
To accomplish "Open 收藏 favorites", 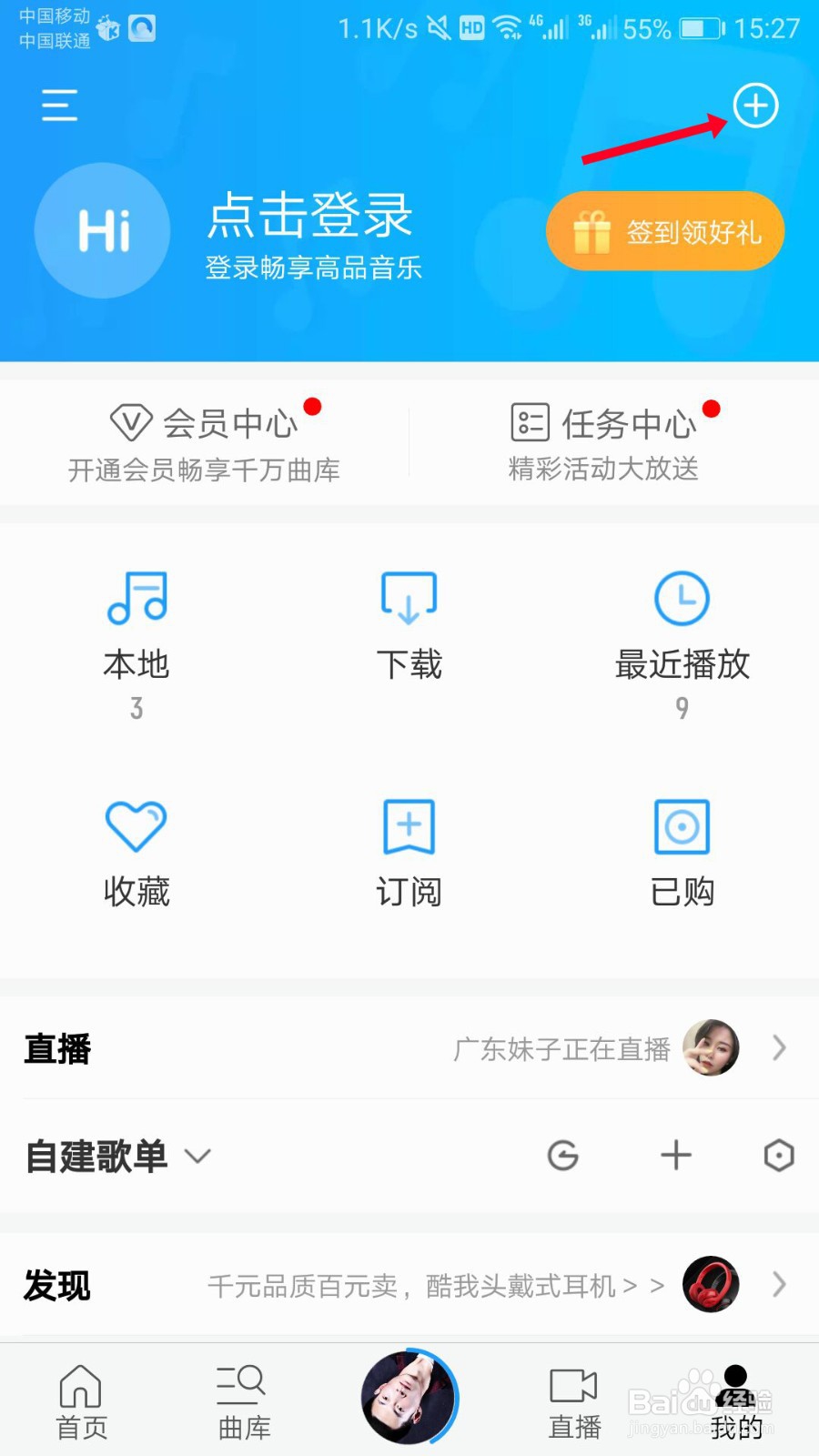I will [136, 852].
